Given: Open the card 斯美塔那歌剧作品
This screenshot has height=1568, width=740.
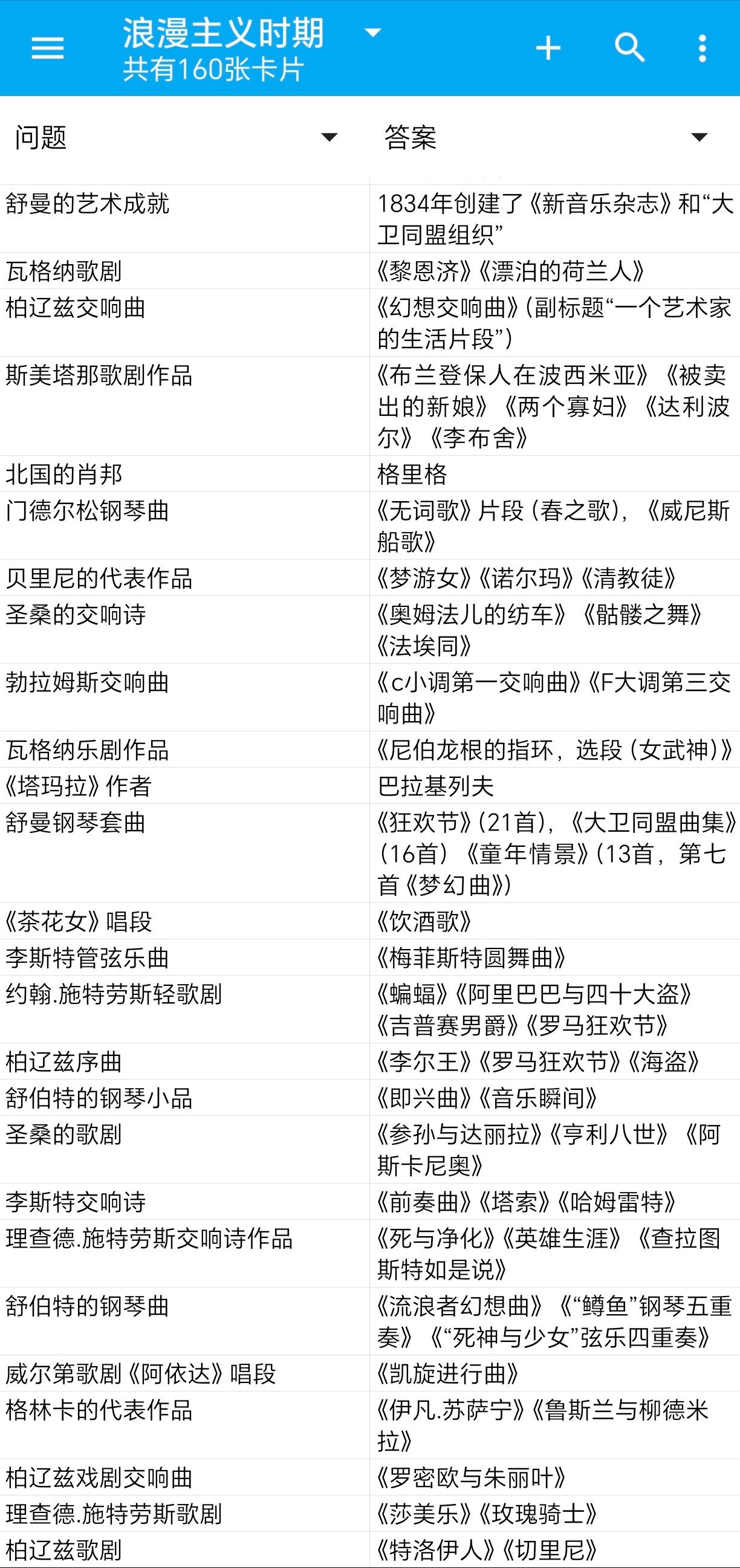Looking at the screenshot, I should pos(370,406).
